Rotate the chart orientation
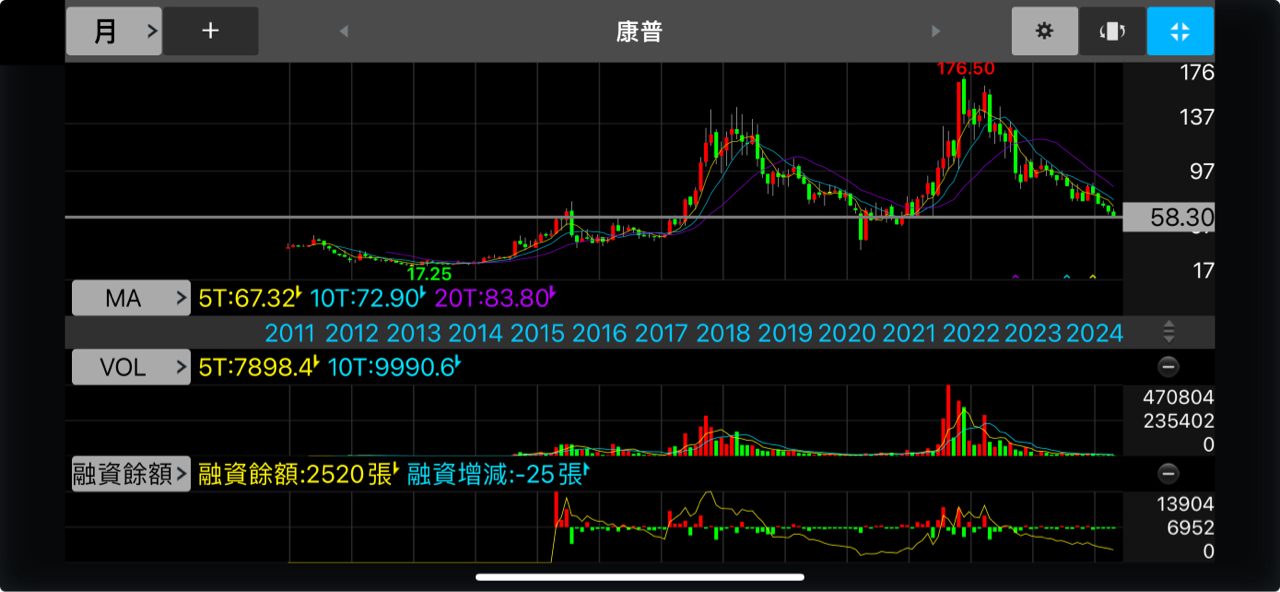 (1112, 31)
